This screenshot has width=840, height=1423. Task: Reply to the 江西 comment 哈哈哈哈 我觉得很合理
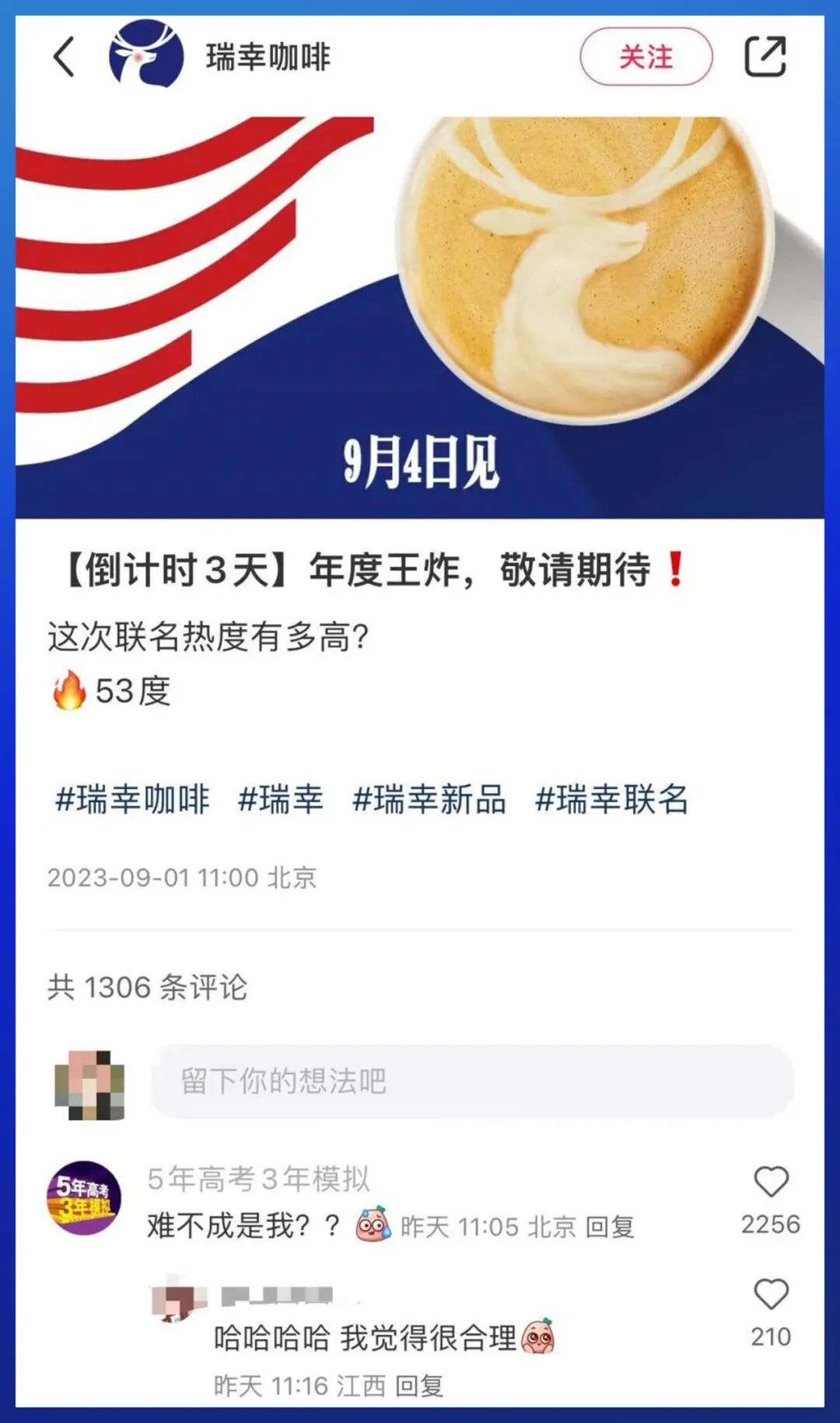[x=419, y=1386]
